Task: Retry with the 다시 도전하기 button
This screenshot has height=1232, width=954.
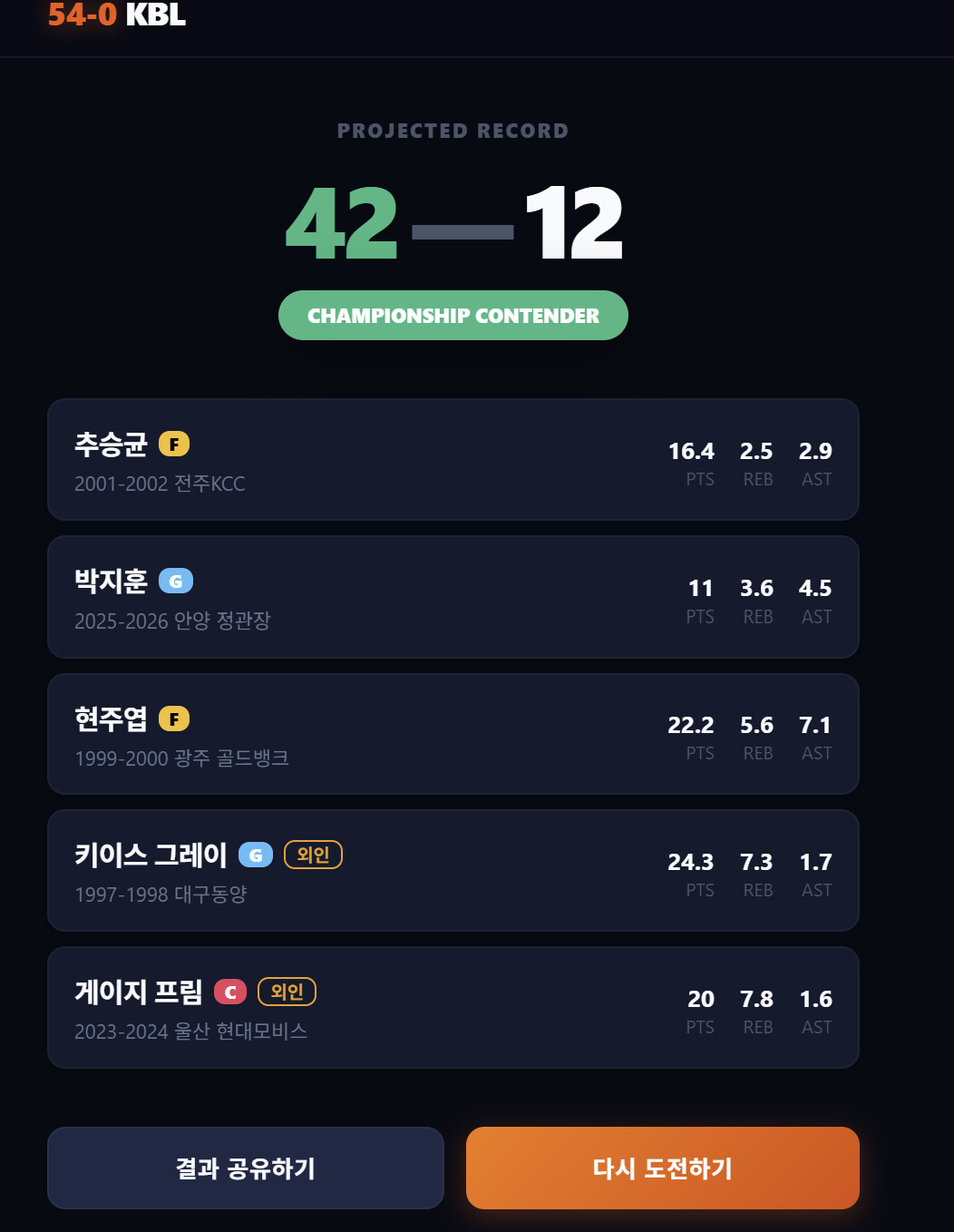Action: pyautogui.click(x=663, y=1168)
